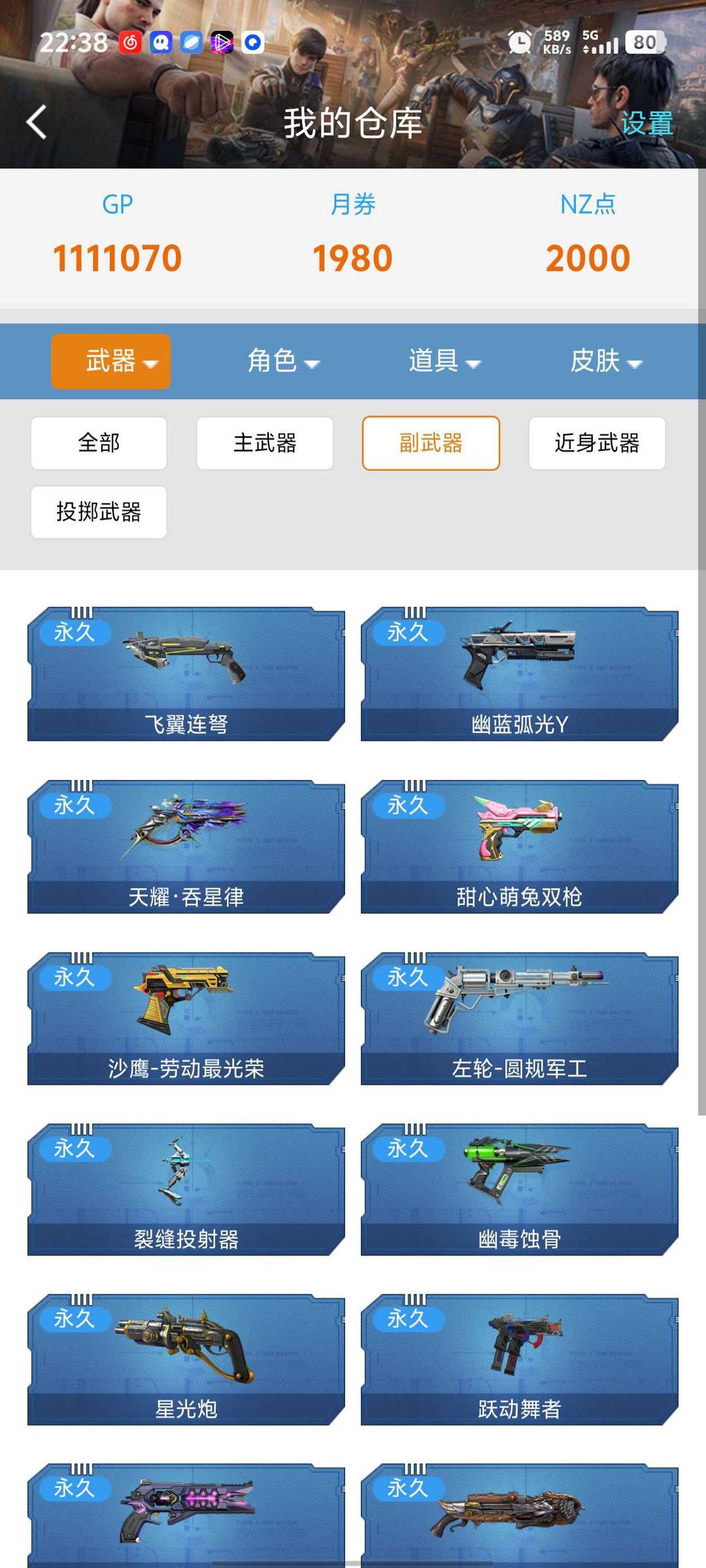
Task: Expand the 道具 dropdown
Action: click(444, 361)
